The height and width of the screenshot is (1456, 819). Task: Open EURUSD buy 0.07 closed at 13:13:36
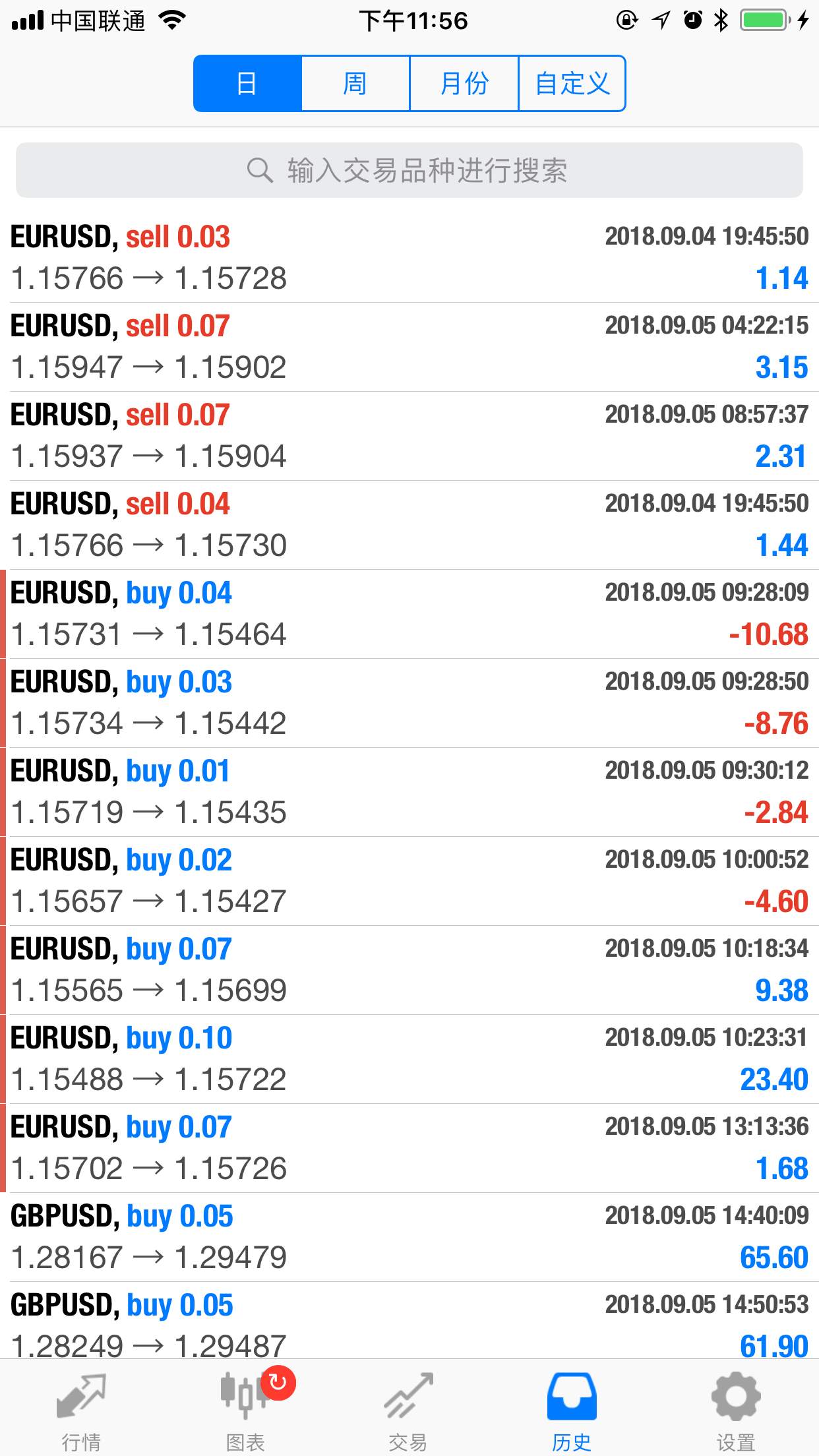[x=409, y=1148]
